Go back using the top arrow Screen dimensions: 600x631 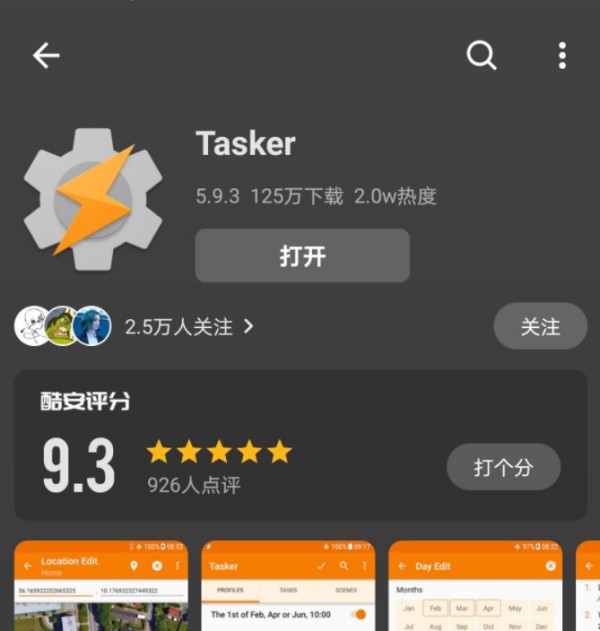click(x=46, y=56)
